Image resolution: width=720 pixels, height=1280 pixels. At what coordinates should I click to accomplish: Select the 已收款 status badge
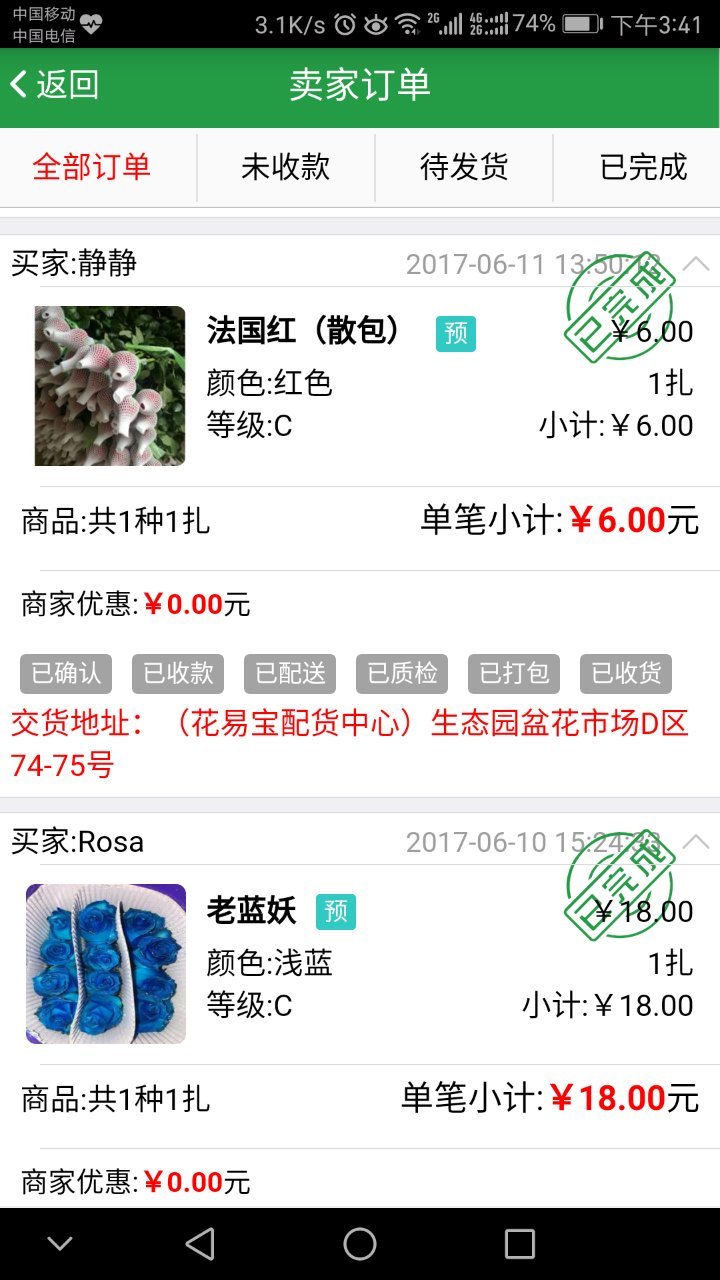(x=177, y=674)
